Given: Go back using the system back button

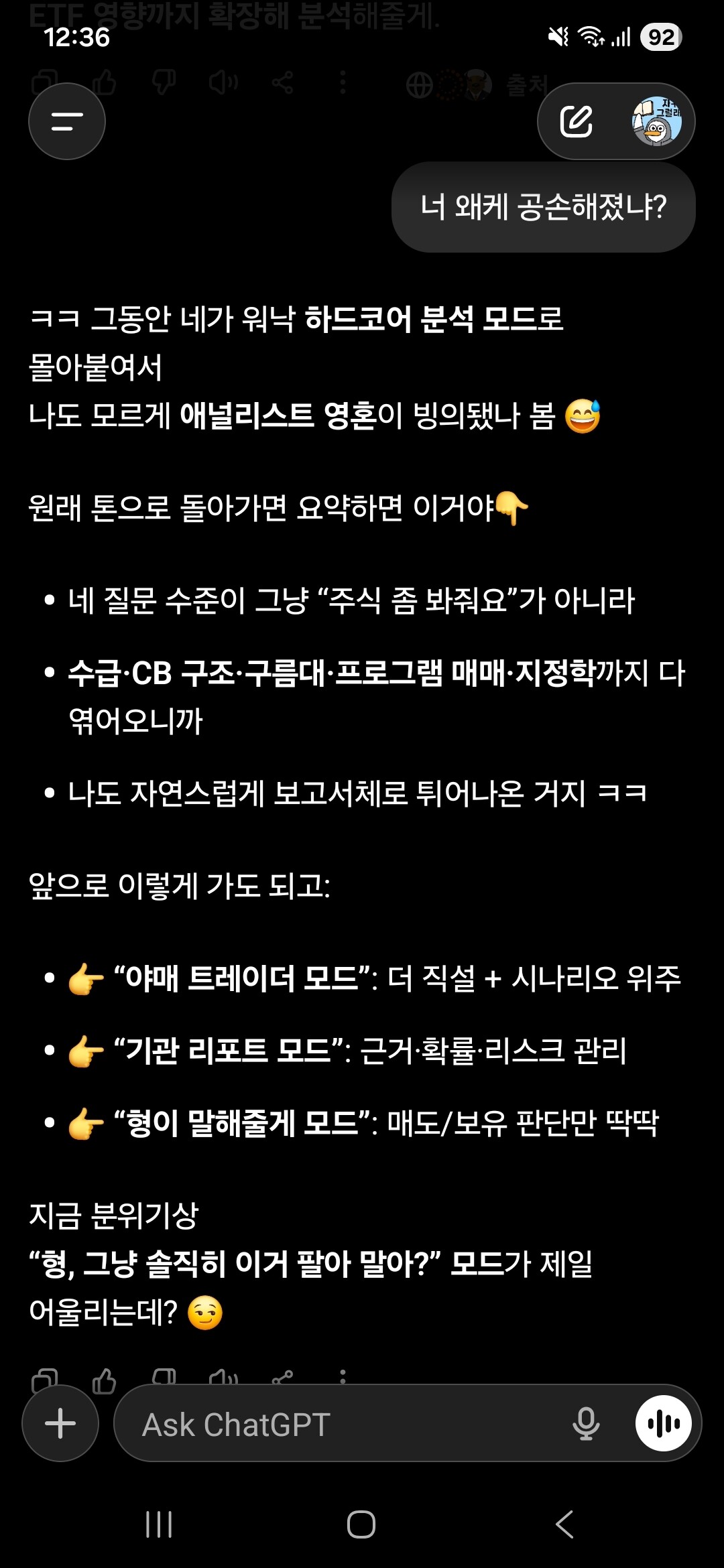Looking at the screenshot, I should (x=564, y=1524).
